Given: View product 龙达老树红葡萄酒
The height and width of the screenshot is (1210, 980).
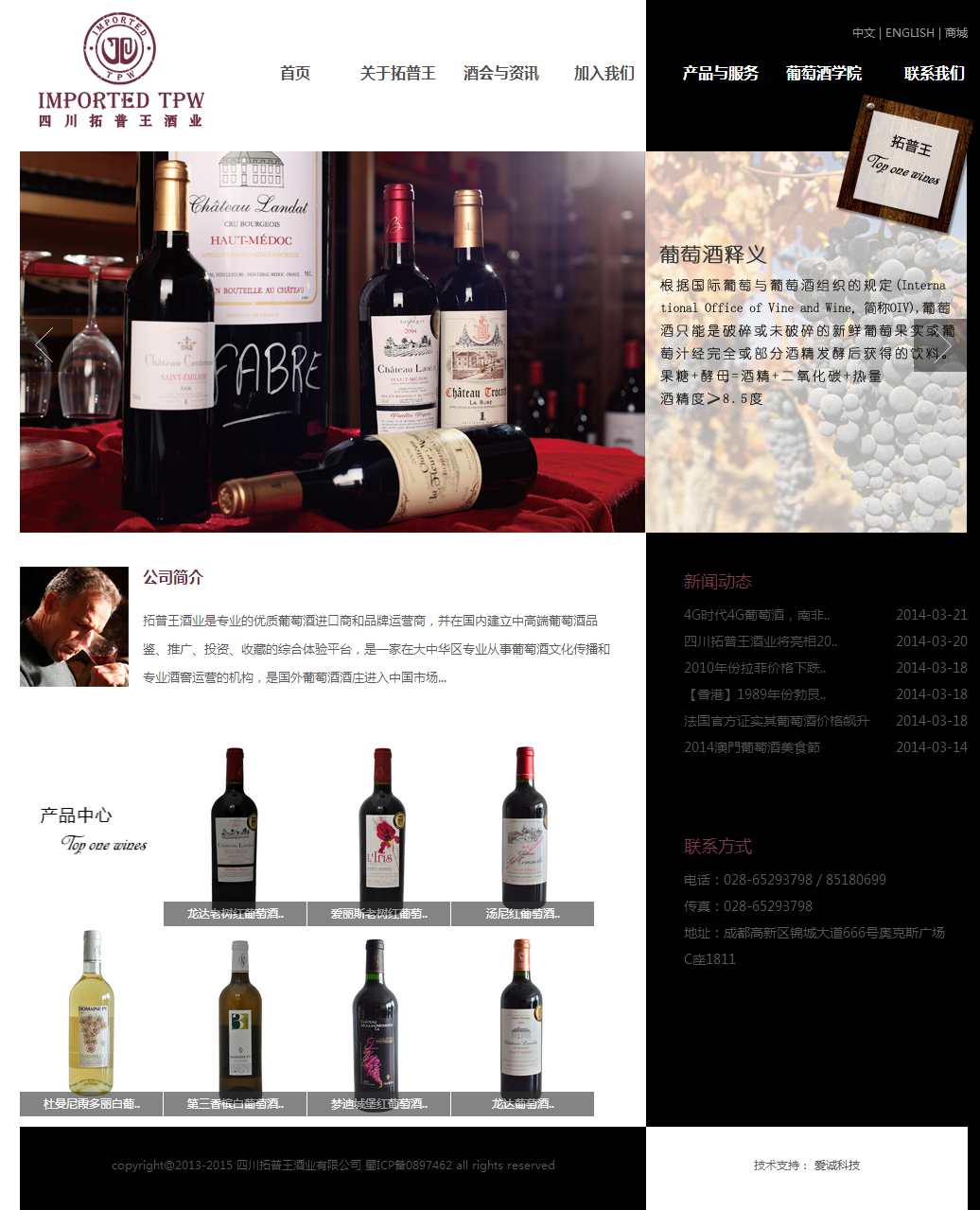Looking at the screenshot, I should [x=235, y=914].
